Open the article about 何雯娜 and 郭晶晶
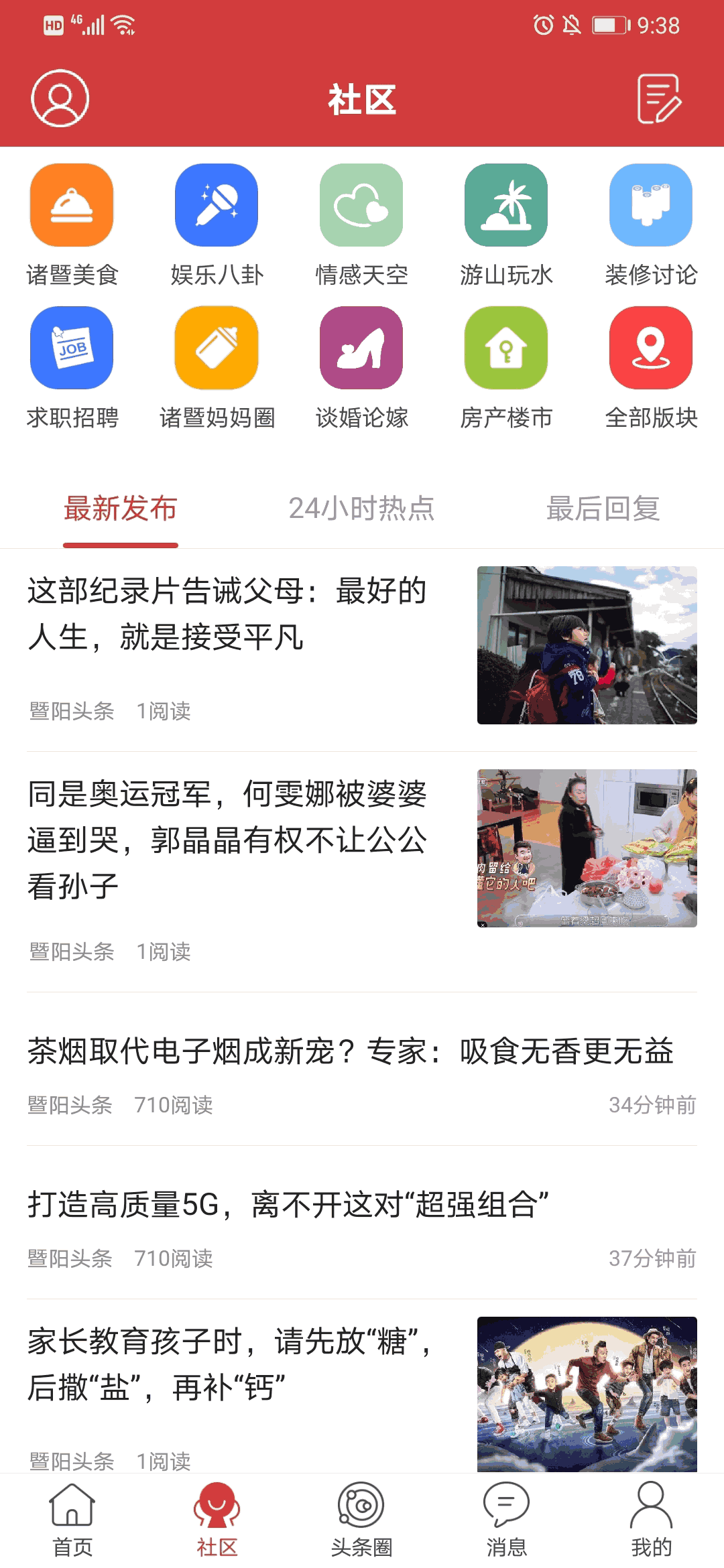The height and width of the screenshot is (1568, 724). [228, 840]
